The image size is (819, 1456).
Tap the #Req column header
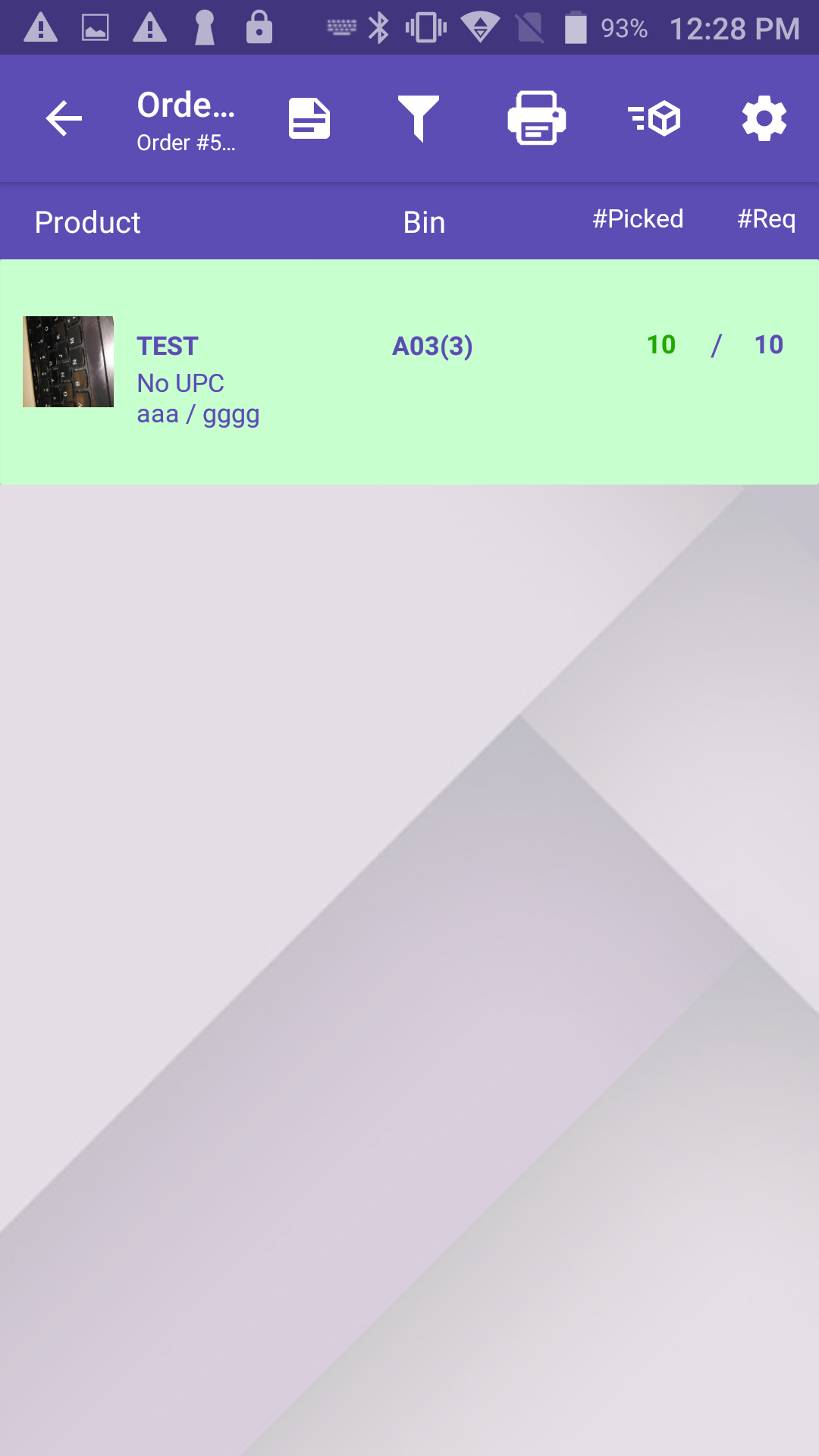(x=766, y=219)
